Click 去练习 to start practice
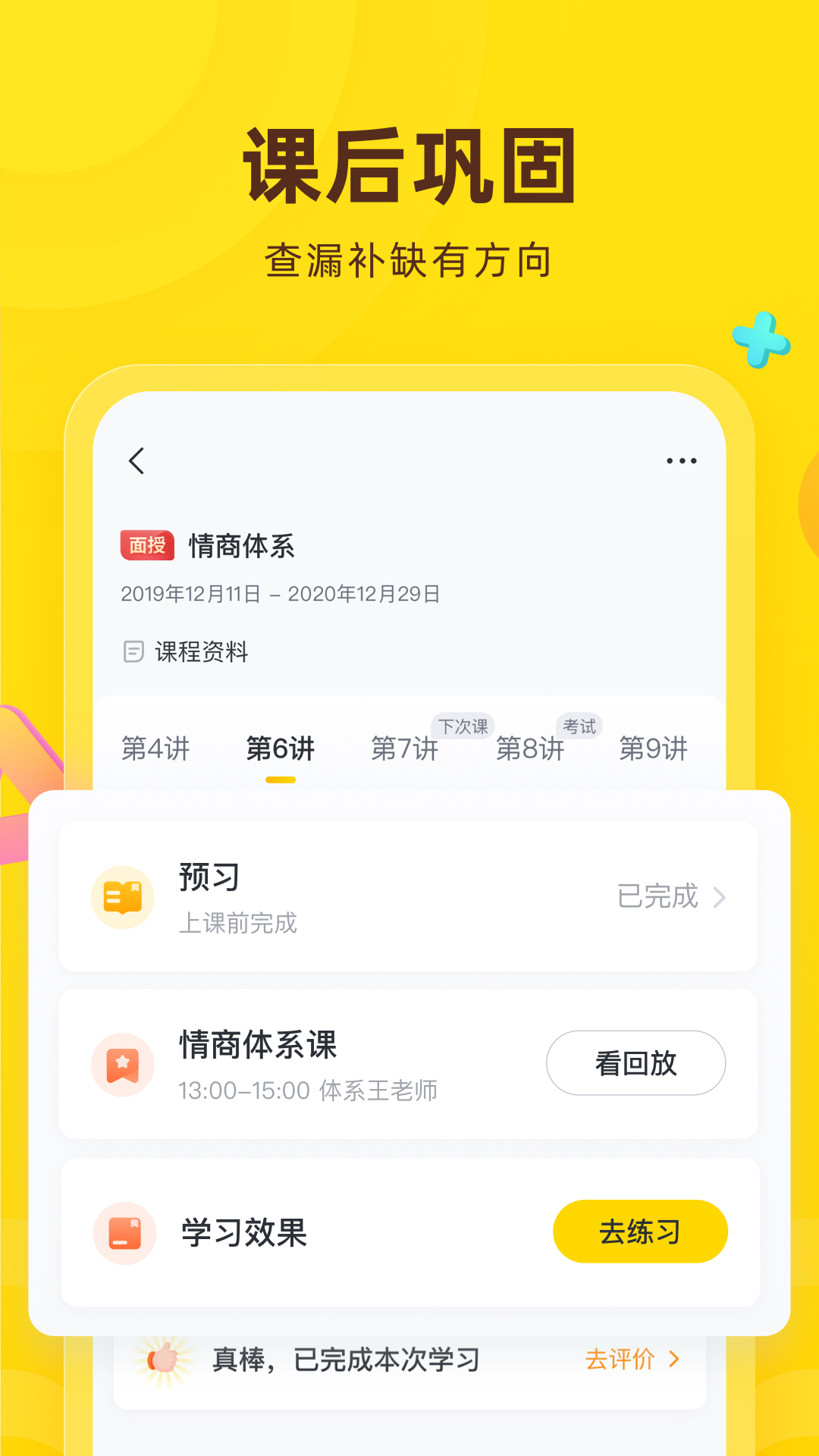The width and height of the screenshot is (819, 1456). [641, 1232]
